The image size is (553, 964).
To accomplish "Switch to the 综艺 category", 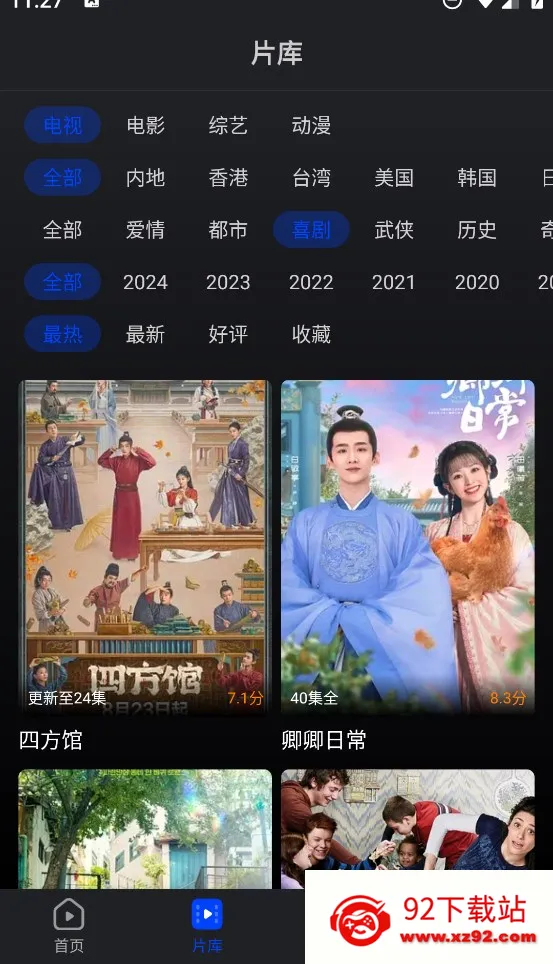I will (228, 125).
